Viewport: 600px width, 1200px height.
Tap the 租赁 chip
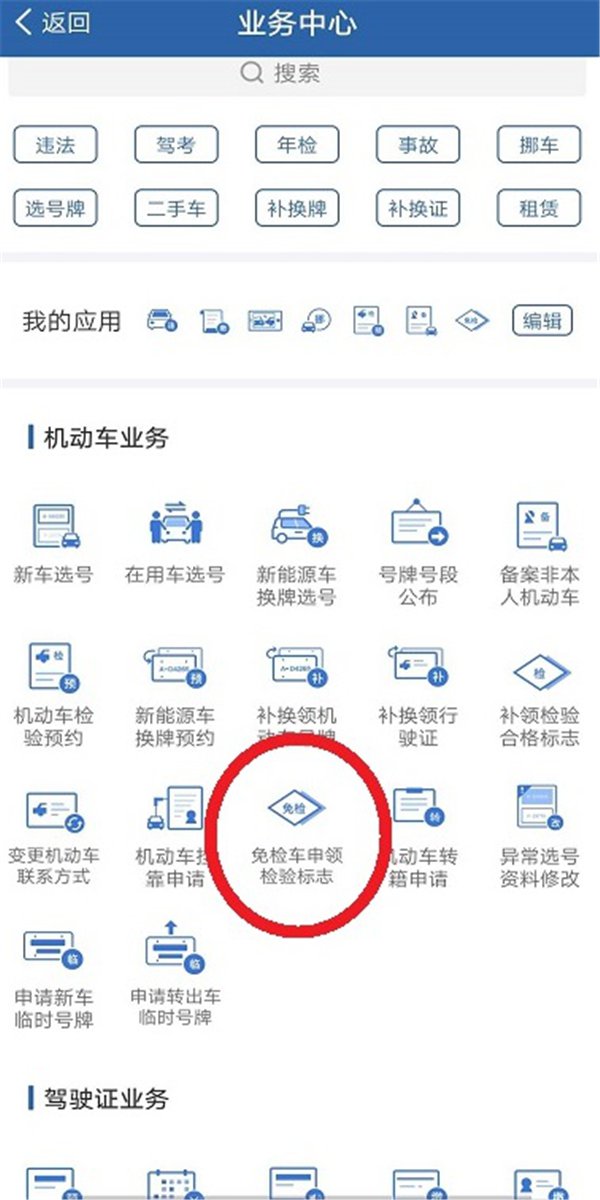[539, 209]
